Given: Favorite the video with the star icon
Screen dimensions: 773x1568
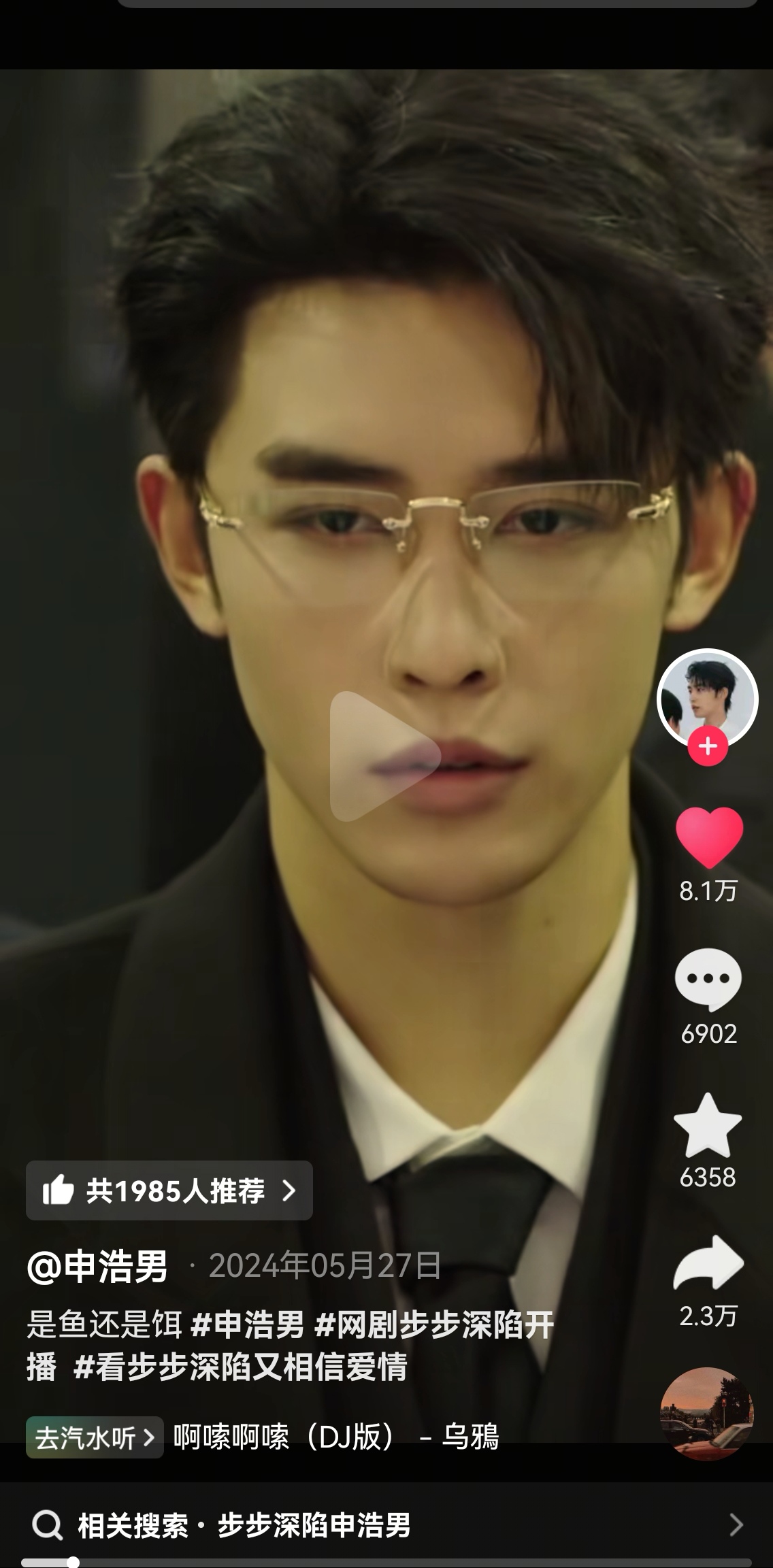Looking at the screenshot, I should coord(708,1127).
